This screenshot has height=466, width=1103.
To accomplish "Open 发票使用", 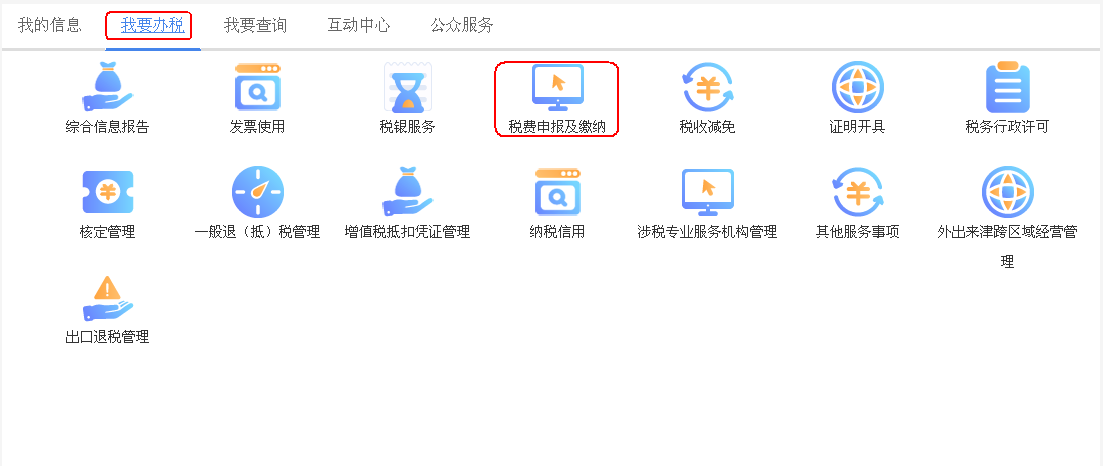I will [x=257, y=99].
